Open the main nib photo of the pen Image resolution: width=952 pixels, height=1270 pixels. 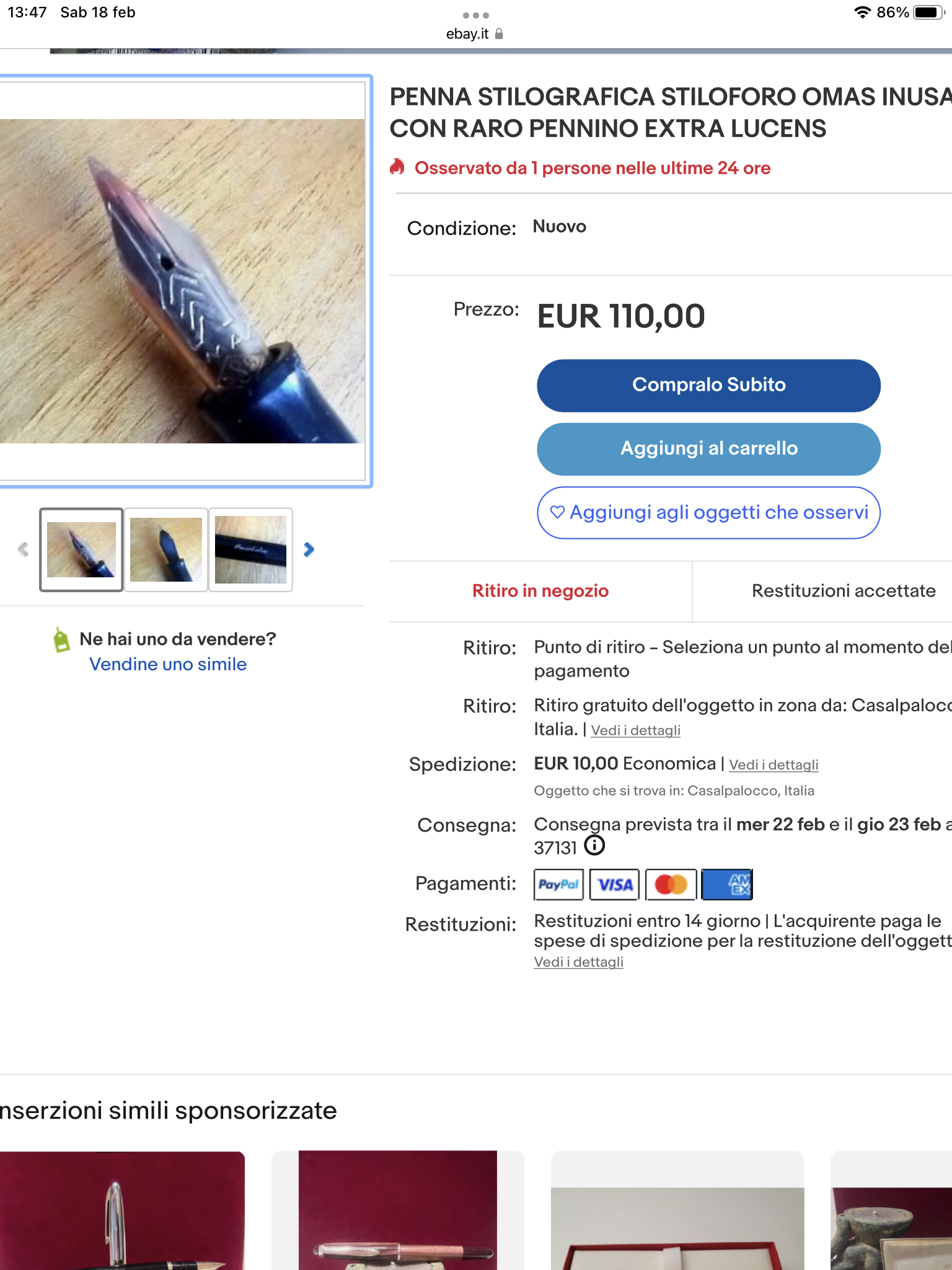tap(182, 281)
